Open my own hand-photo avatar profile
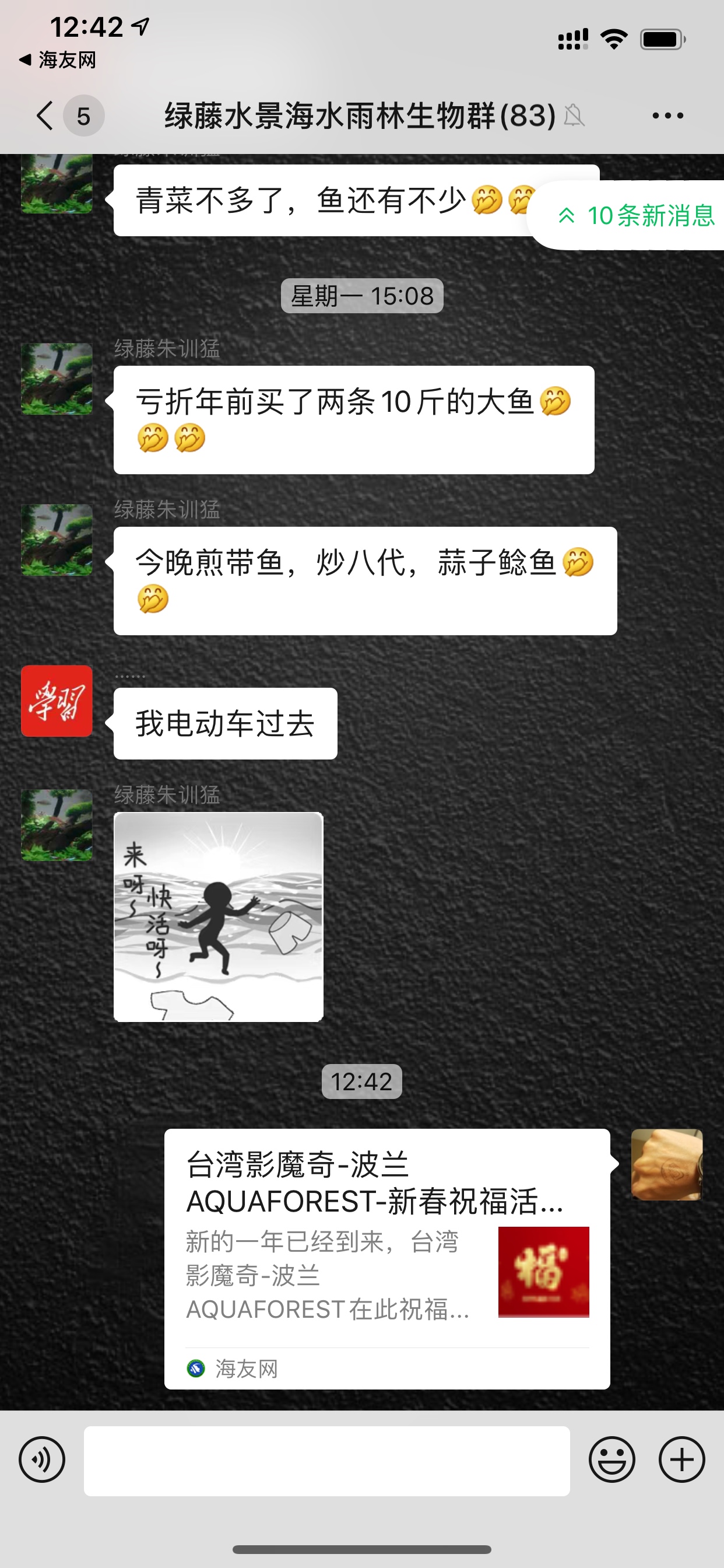The image size is (724, 1568). (x=667, y=1164)
